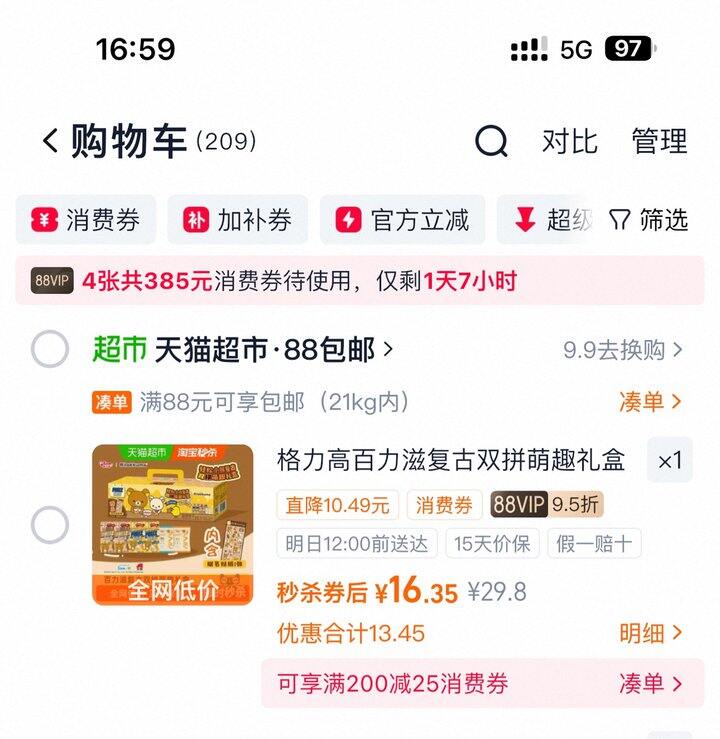Screen dimensions: 720x739
Task: Open the cart search icon
Action: (x=491, y=142)
